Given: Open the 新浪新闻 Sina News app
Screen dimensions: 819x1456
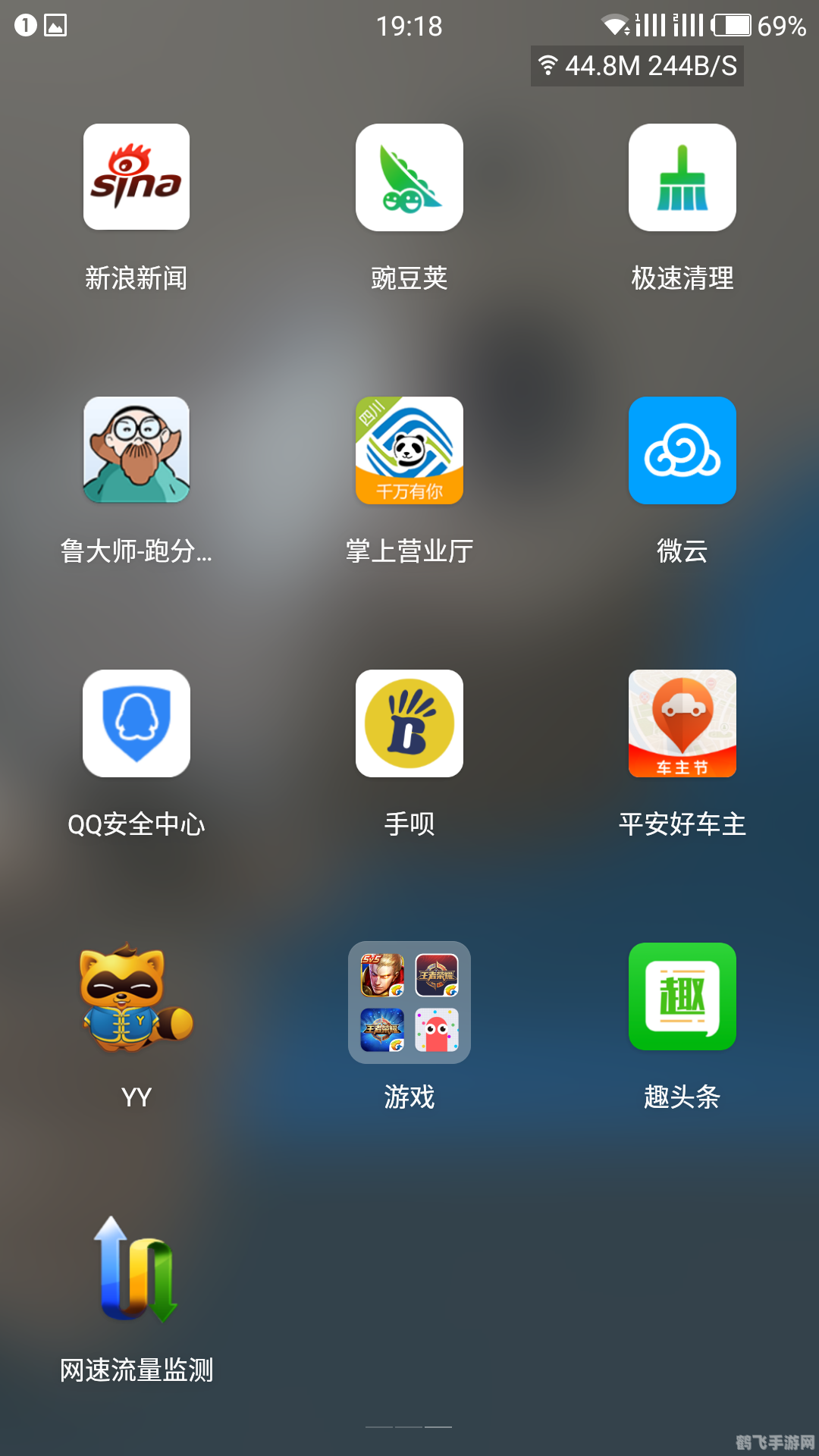Looking at the screenshot, I should point(136,176).
